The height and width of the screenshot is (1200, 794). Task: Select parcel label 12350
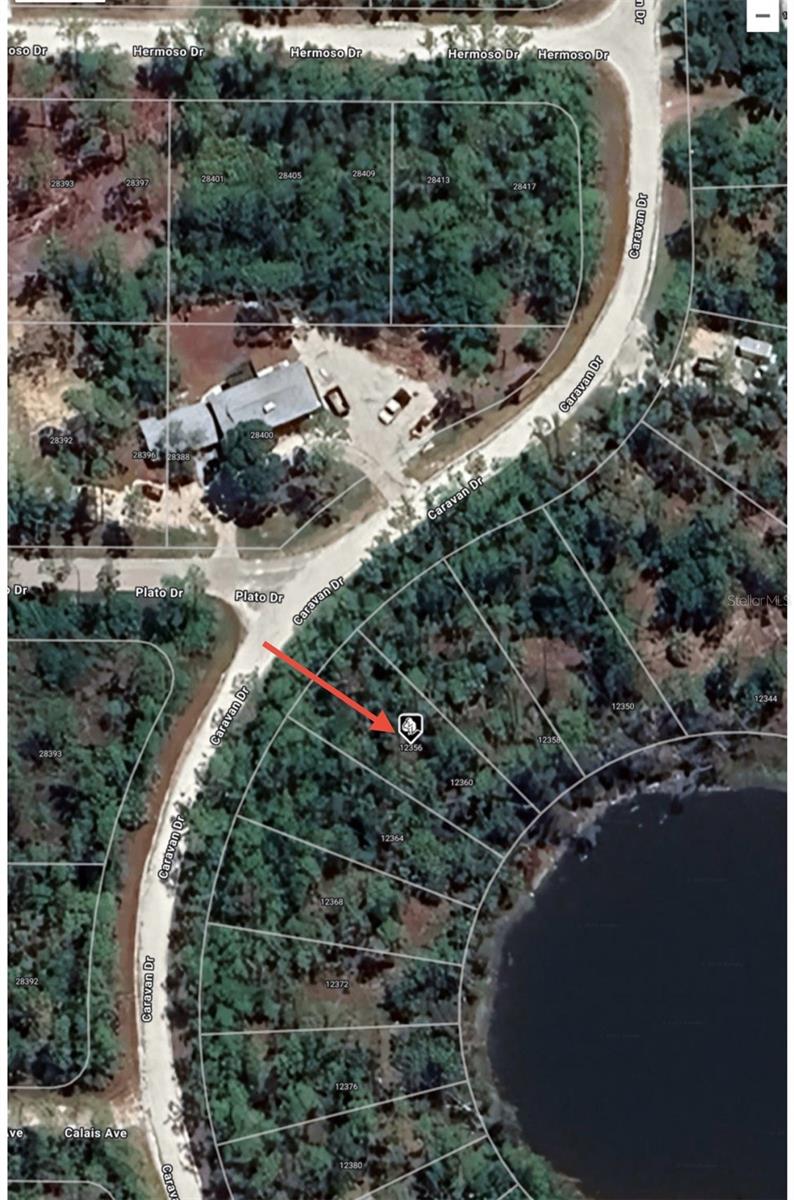[x=621, y=705]
